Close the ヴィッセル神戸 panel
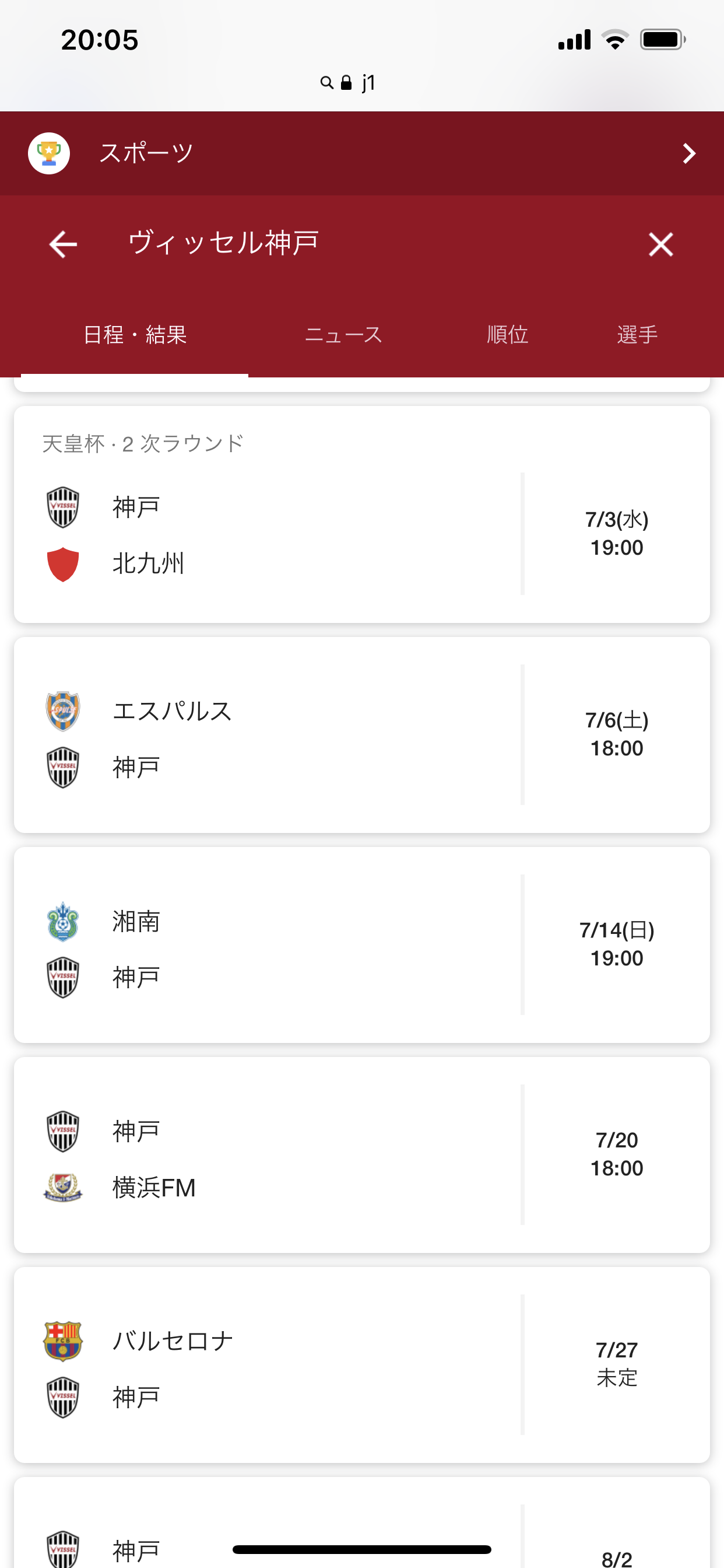This screenshot has width=724, height=1568. [x=660, y=244]
